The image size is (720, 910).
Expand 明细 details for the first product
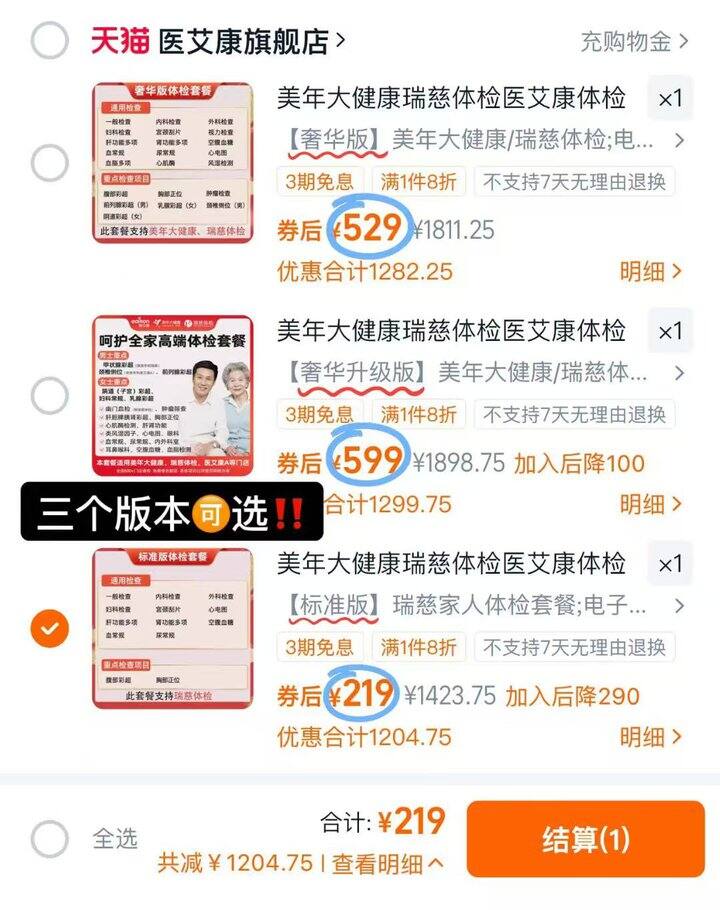646,272
